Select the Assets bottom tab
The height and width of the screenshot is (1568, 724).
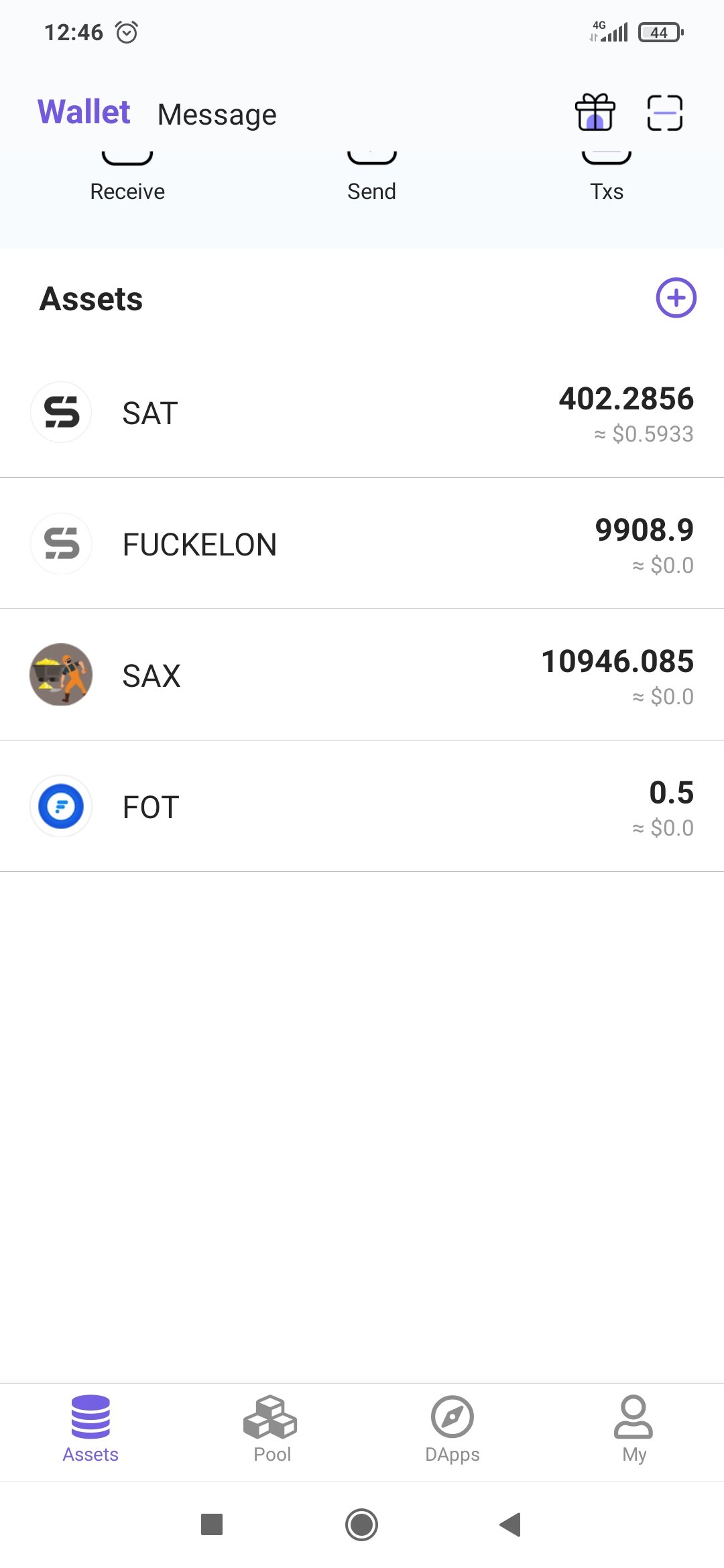coord(90,1429)
